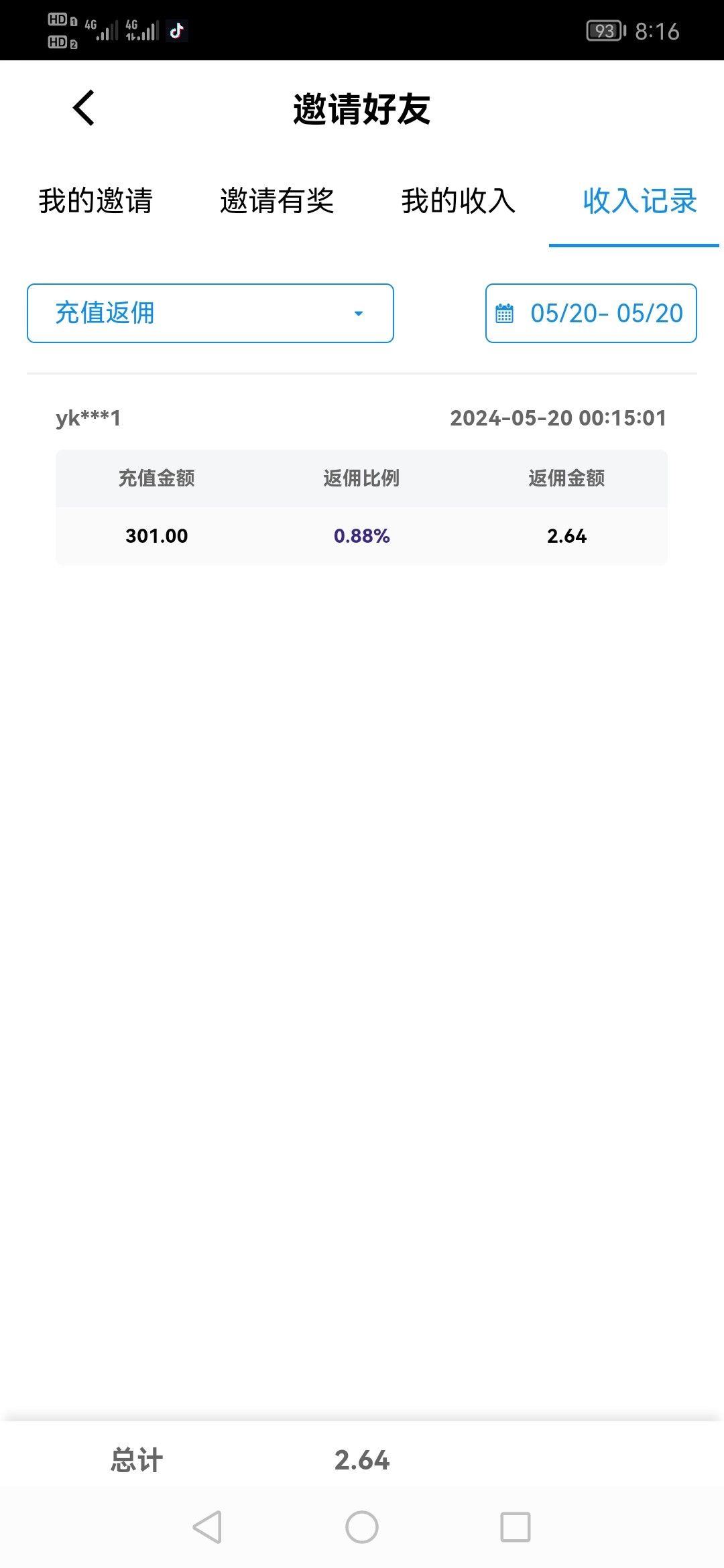Tap the dropdown chevron beside 充值返佣

pos(360,313)
